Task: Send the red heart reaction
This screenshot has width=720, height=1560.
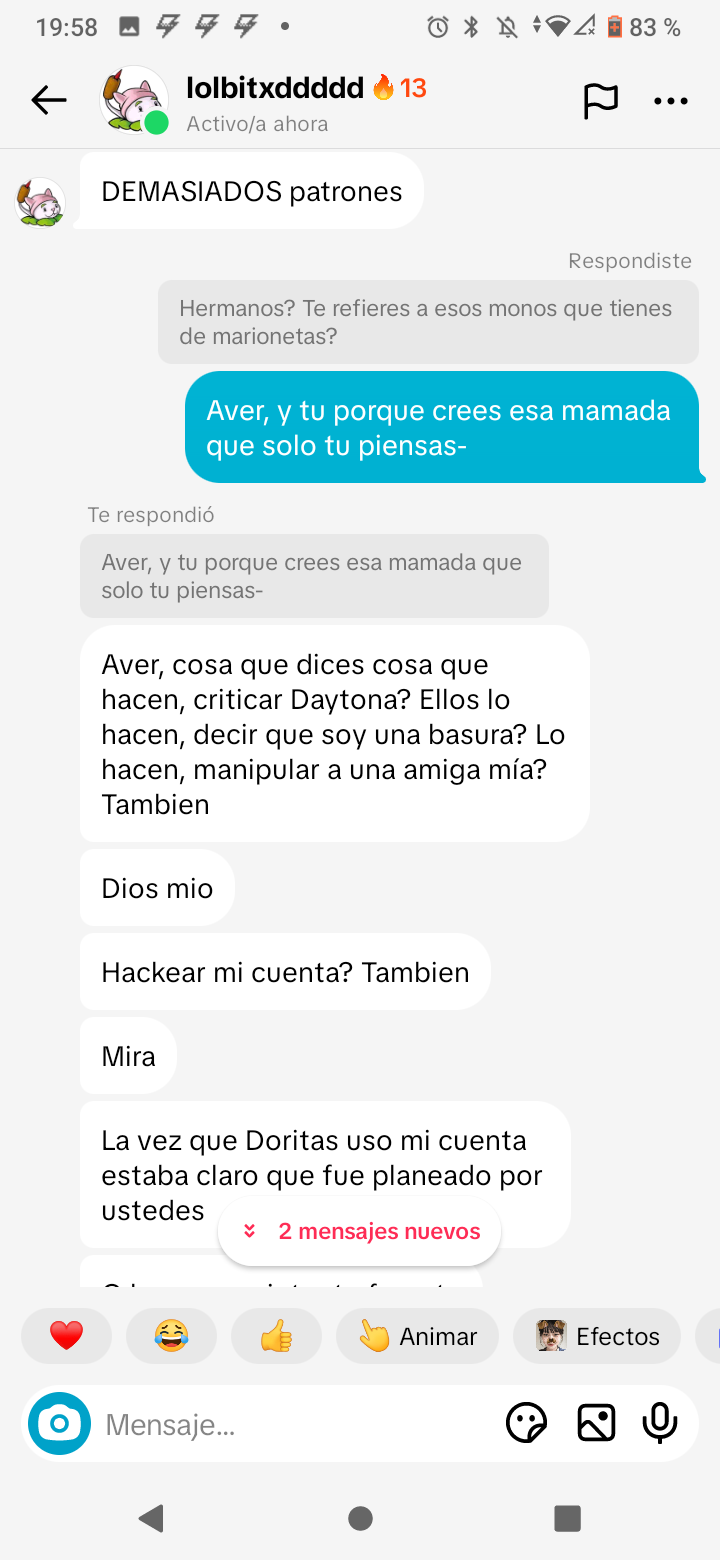Action: pyautogui.click(x=66, y=1336)
